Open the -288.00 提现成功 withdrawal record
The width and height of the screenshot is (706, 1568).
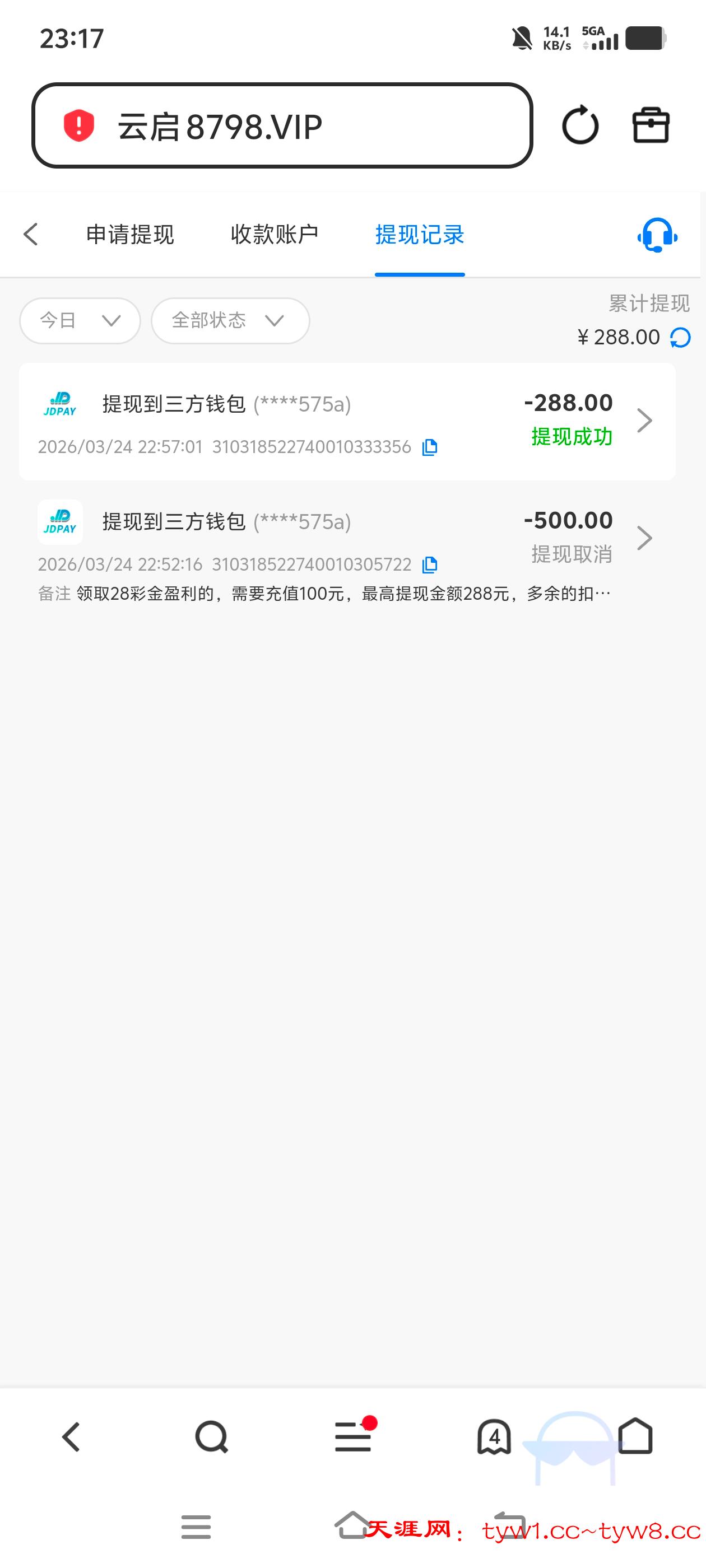tap(644, 421)
